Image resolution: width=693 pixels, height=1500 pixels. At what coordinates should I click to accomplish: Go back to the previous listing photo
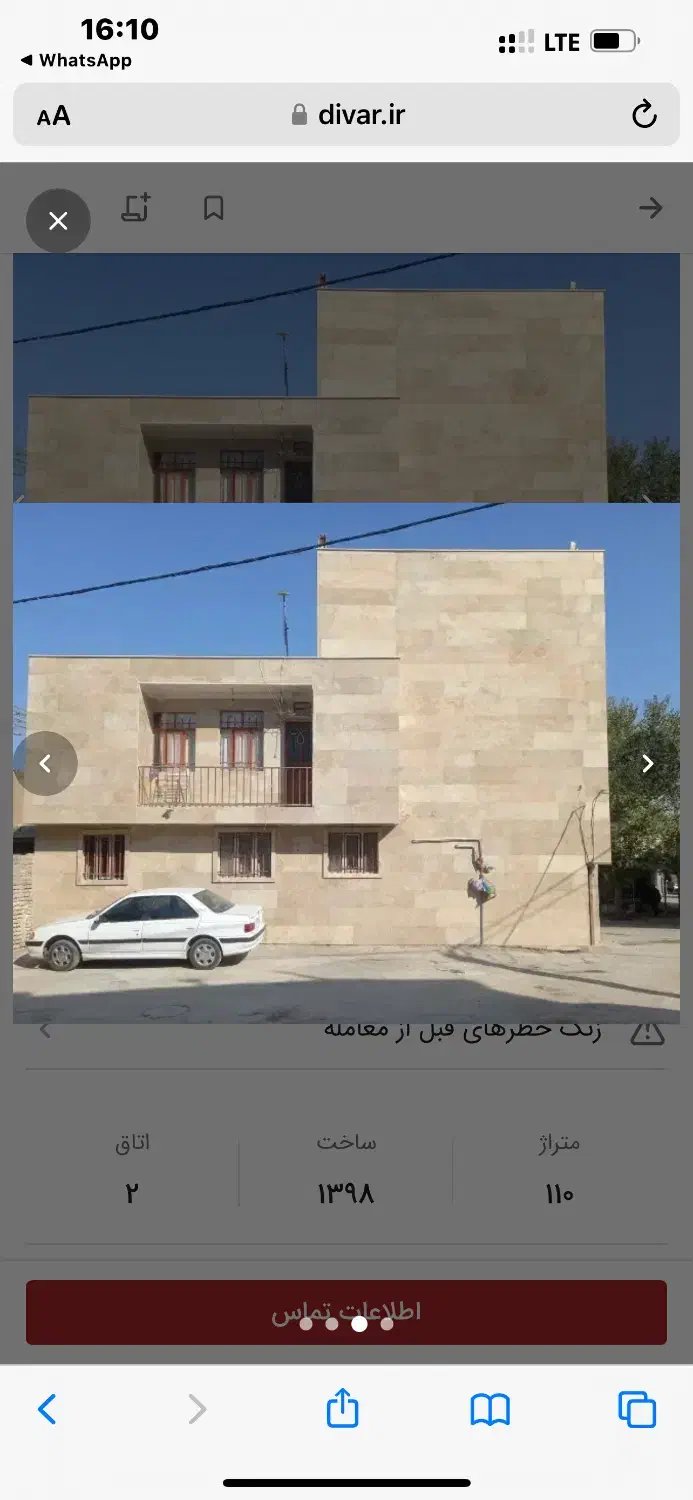45,764
